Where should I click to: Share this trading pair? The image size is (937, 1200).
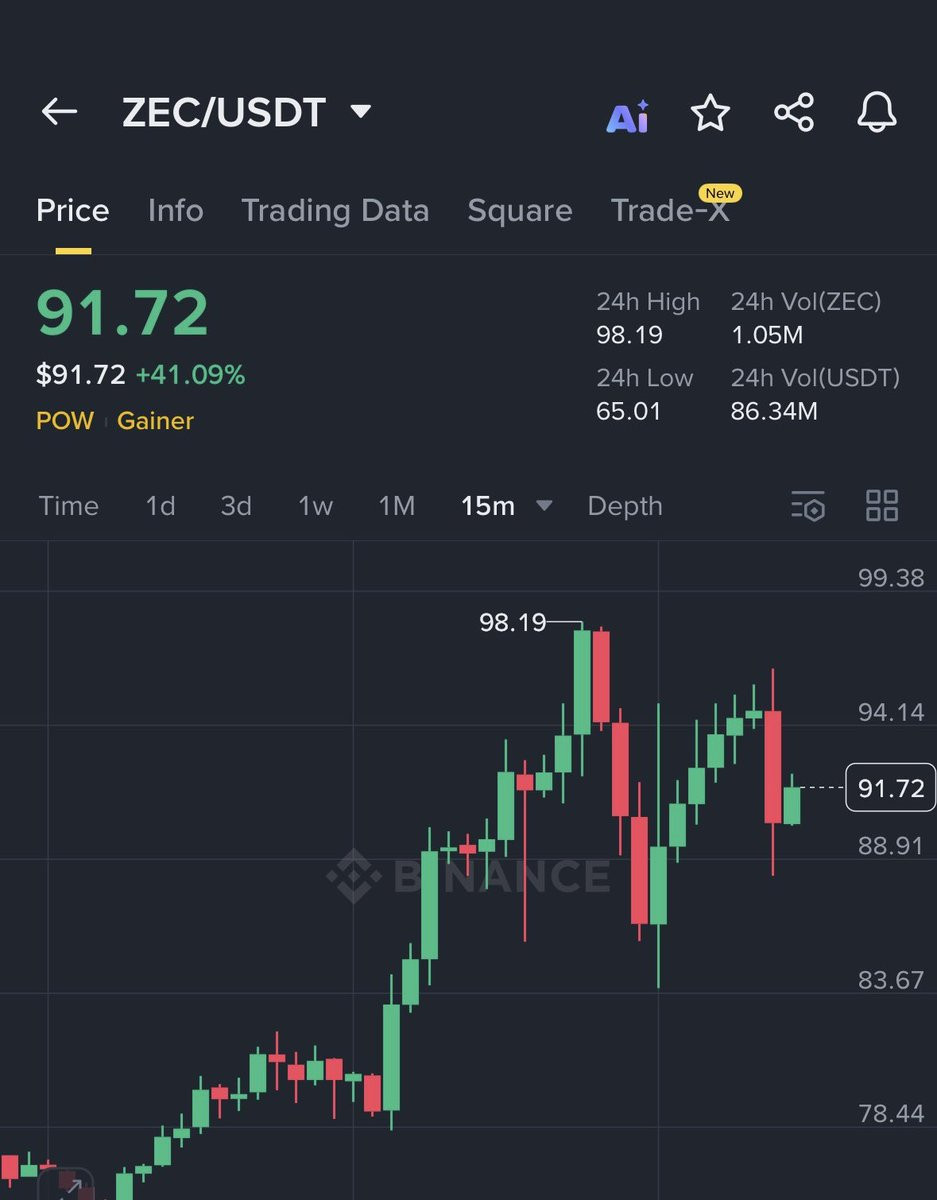point(794,113)
